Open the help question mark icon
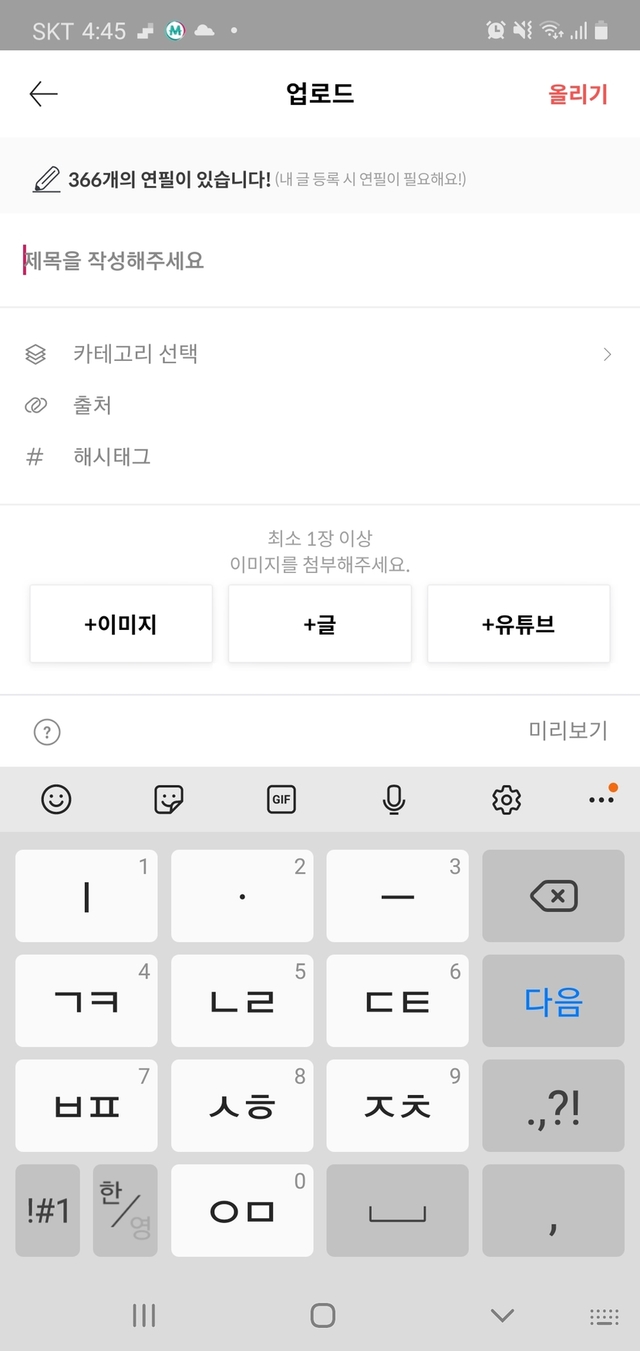The image size is (640, 1351). click(47, 732)
